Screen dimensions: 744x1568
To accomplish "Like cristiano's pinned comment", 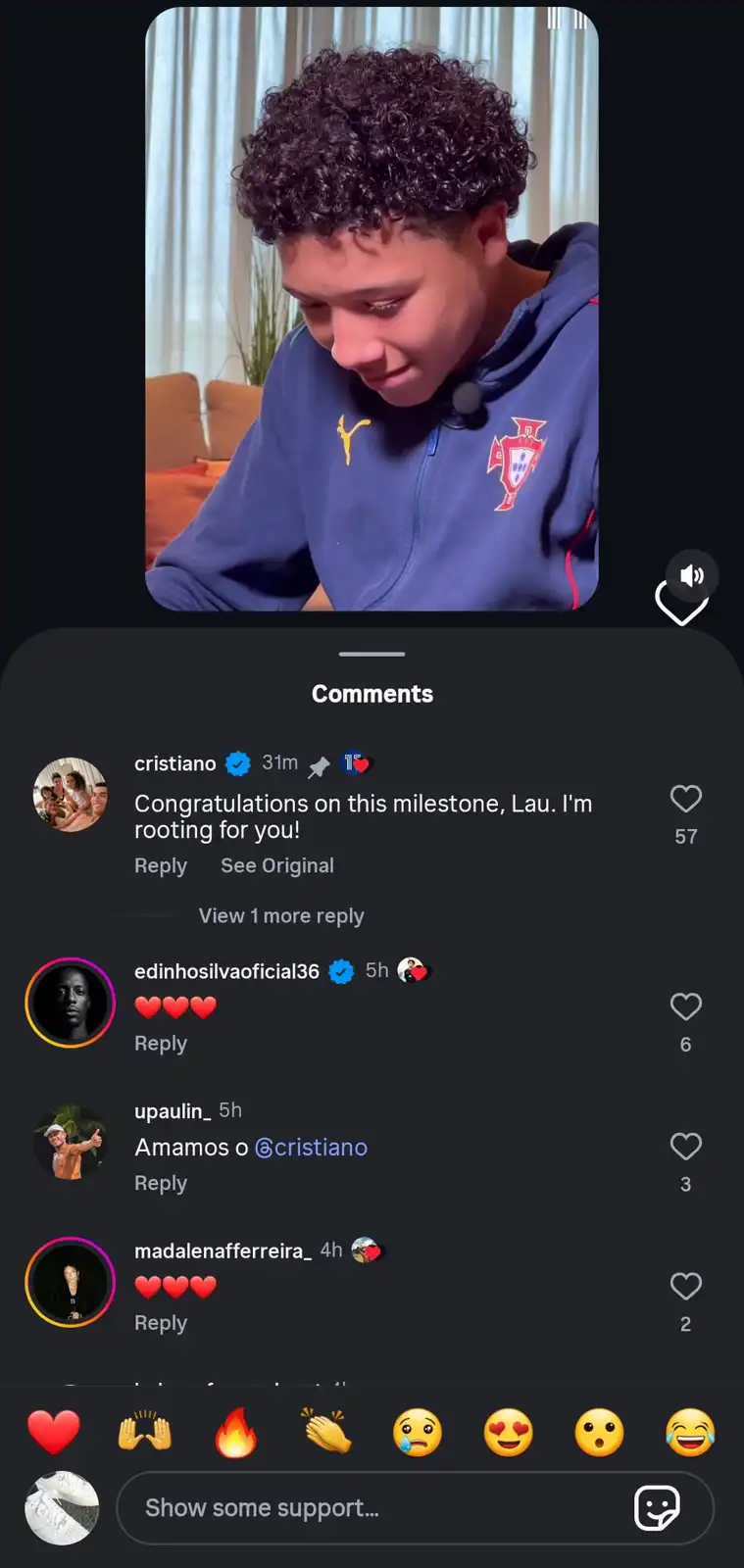I will [x=685, y=800].
